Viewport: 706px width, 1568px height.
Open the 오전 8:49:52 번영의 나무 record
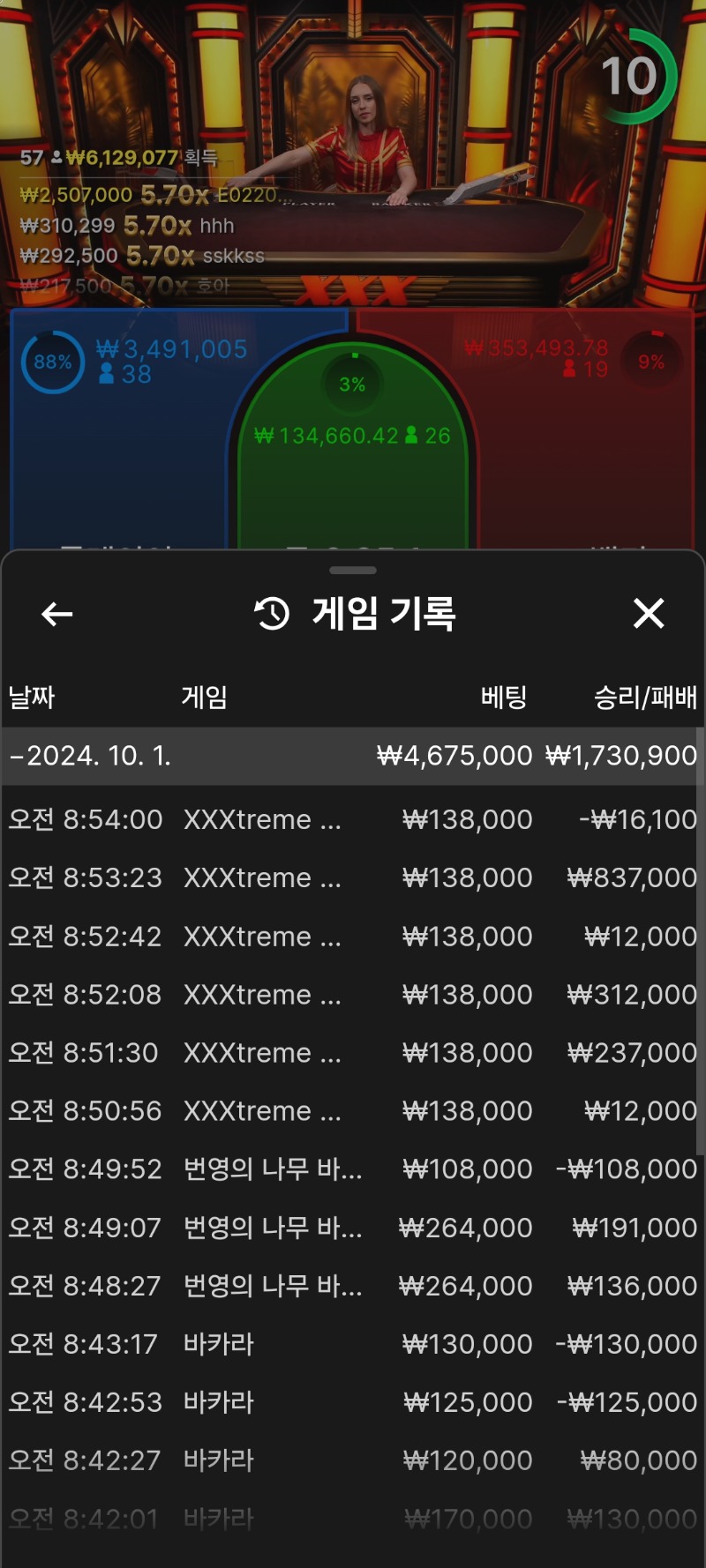point(353,1169)
